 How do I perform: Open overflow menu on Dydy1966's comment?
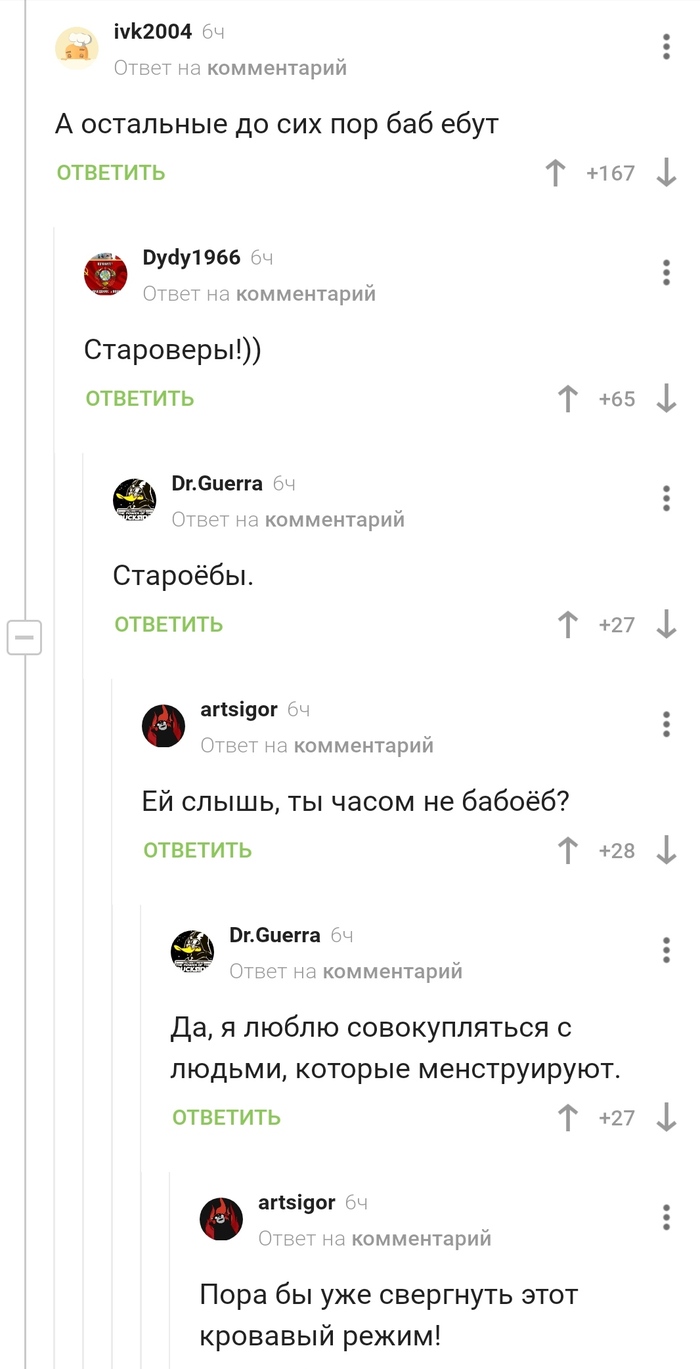click(x=666, y=272)
